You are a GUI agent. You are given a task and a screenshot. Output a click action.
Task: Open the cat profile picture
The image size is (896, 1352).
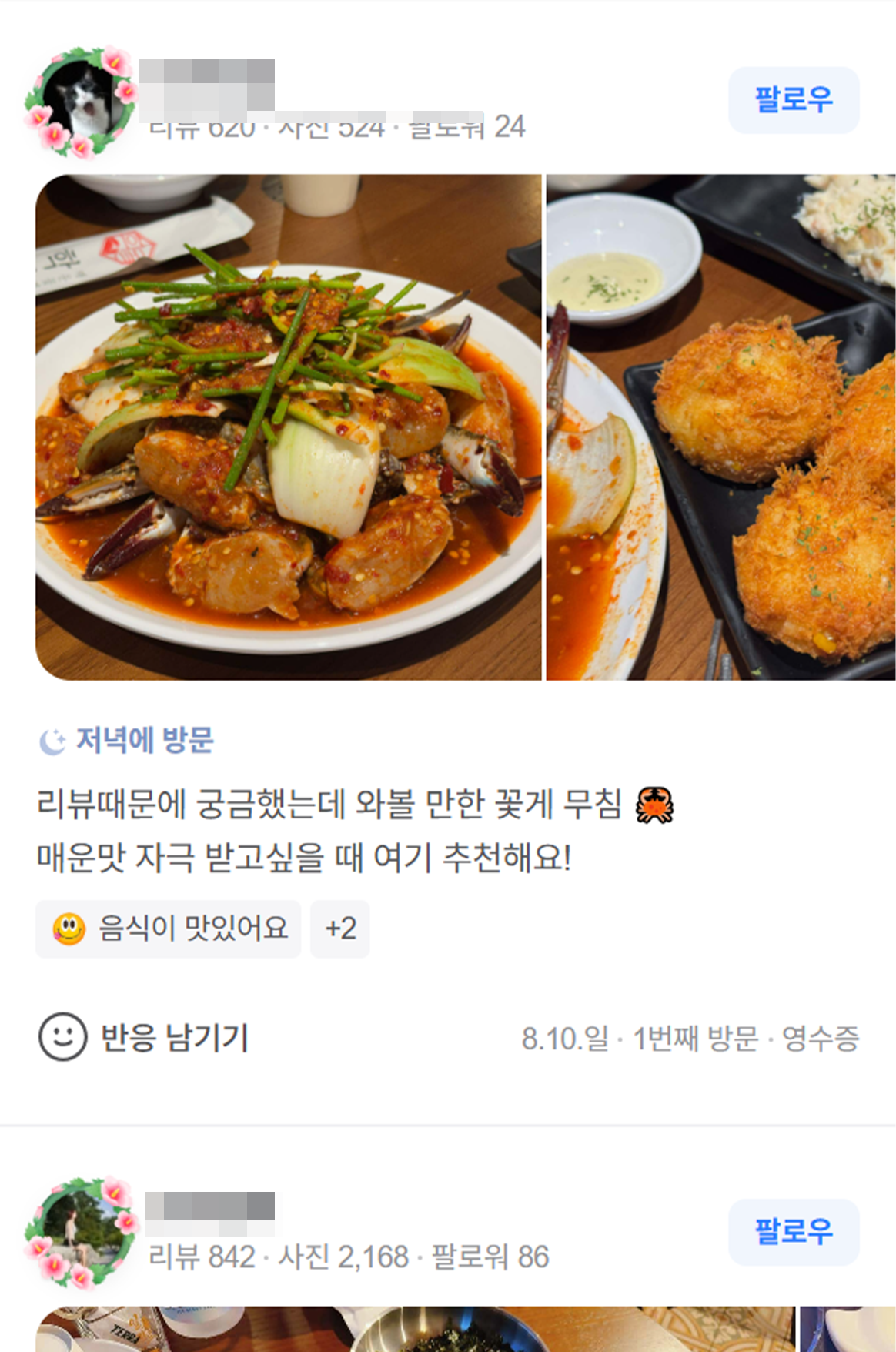click(x=82, y=102)
